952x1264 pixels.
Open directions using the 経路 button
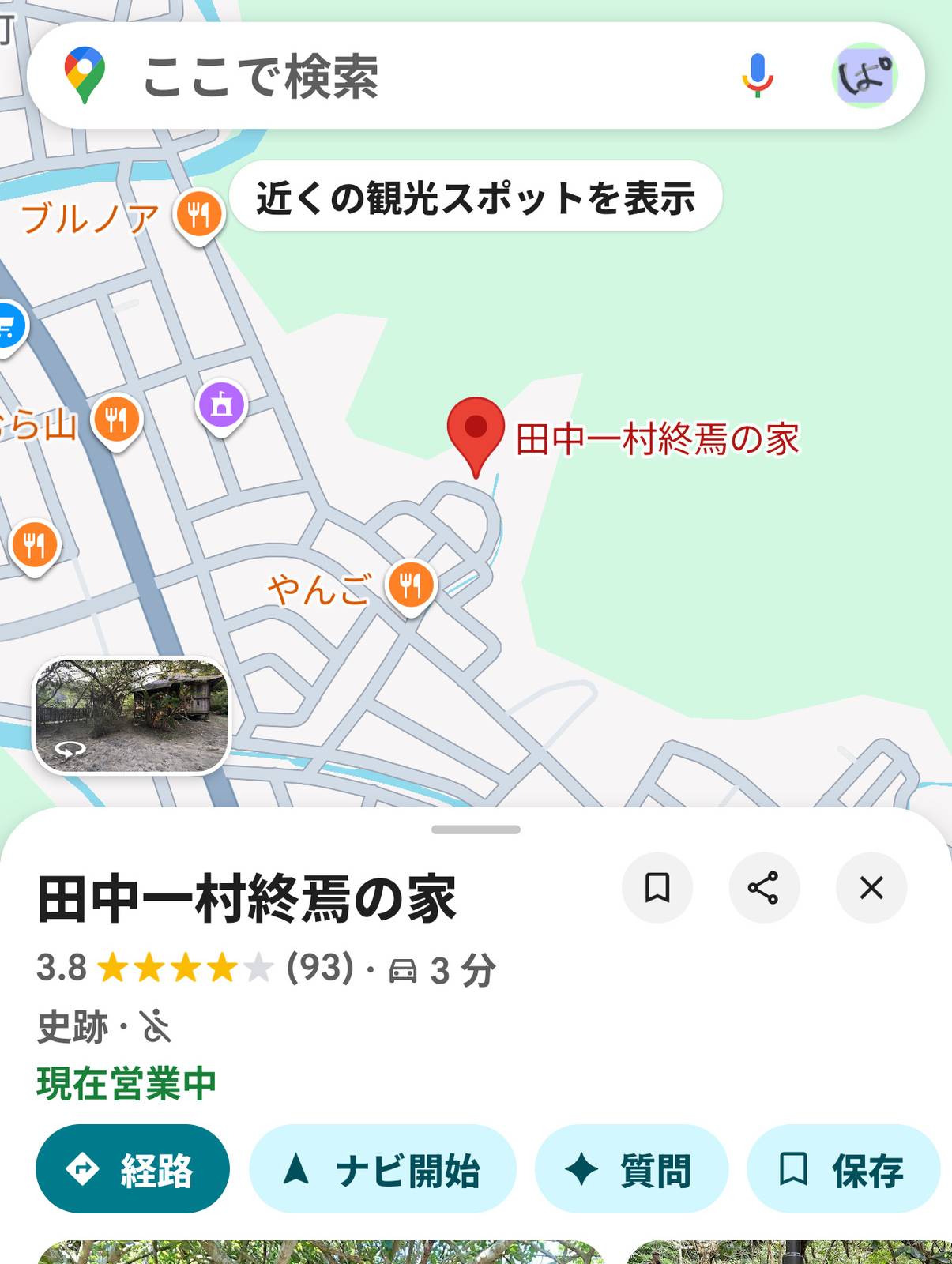pos(131,1173)
